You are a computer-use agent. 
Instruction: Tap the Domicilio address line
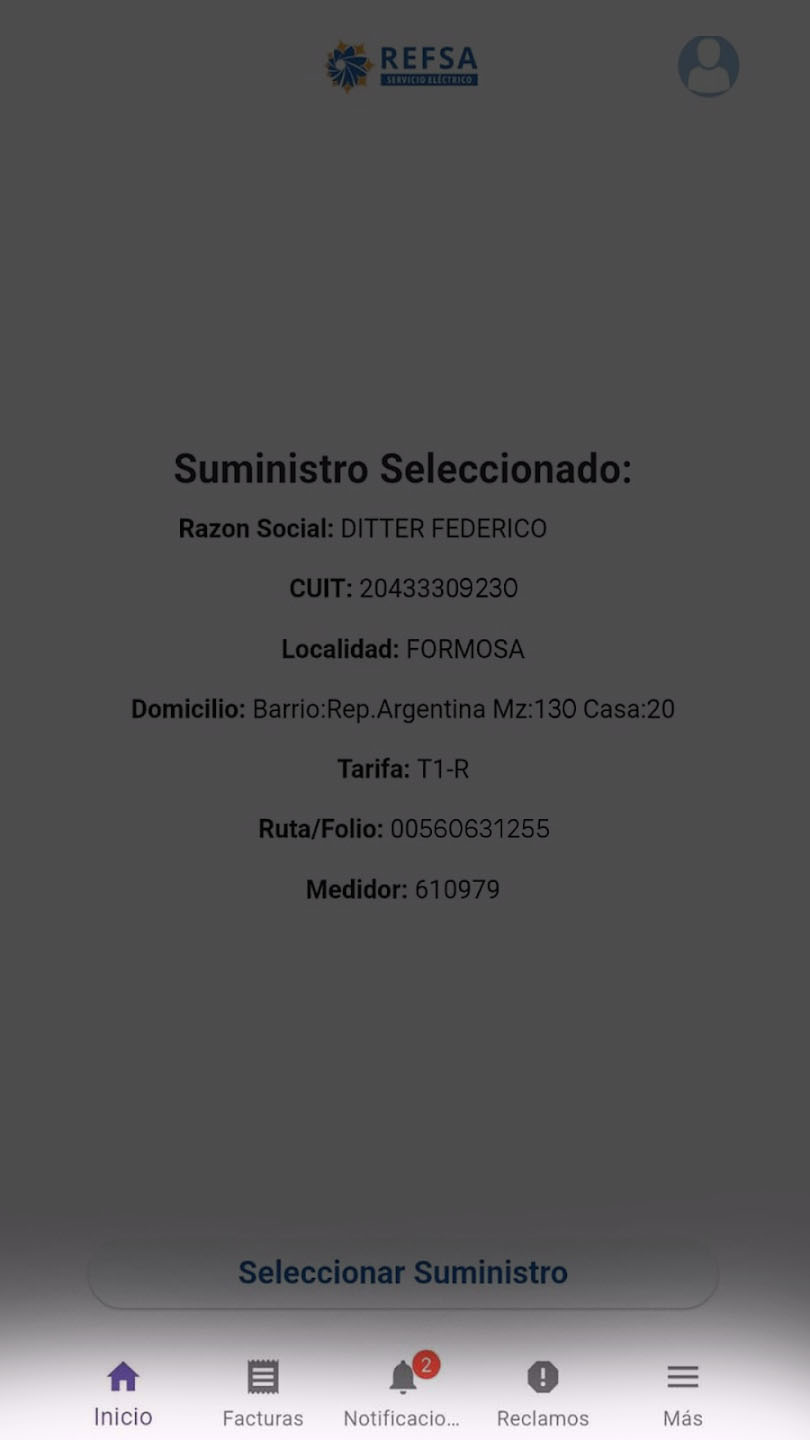pos(404,708)
